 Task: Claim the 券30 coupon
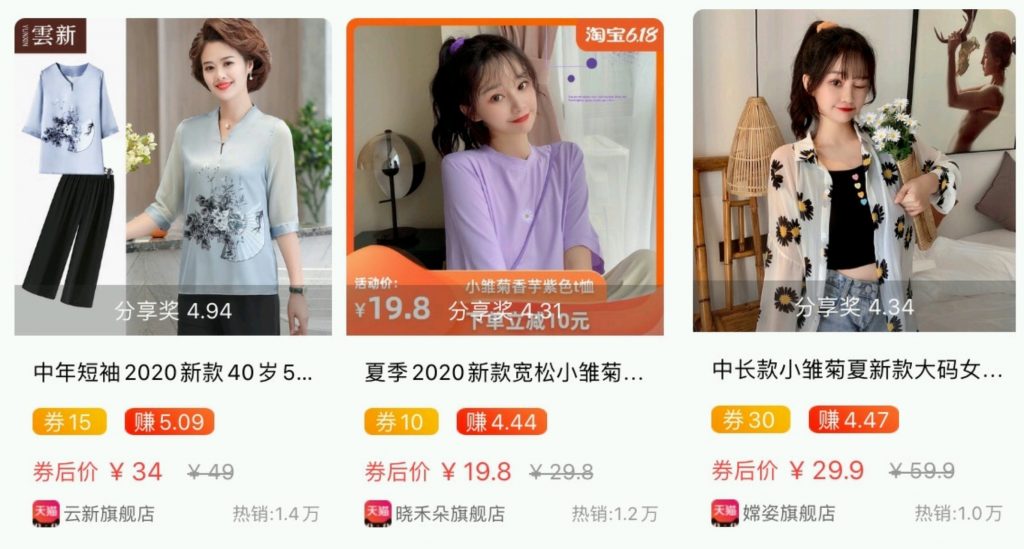click(750, 419)
